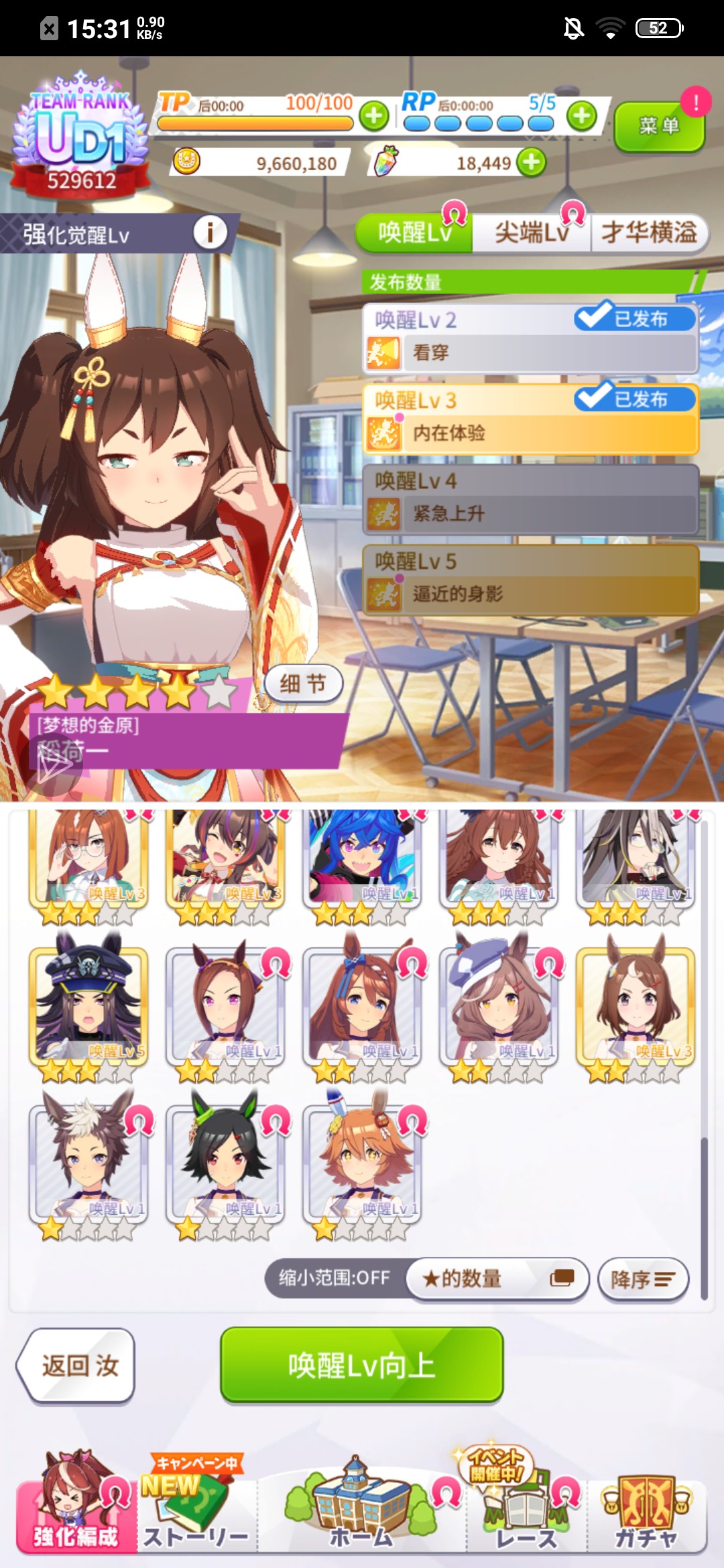This screenshot has height=1568, width=724.
Task: Open the green 菜单 menu button
Action: [x=658, y=126]
